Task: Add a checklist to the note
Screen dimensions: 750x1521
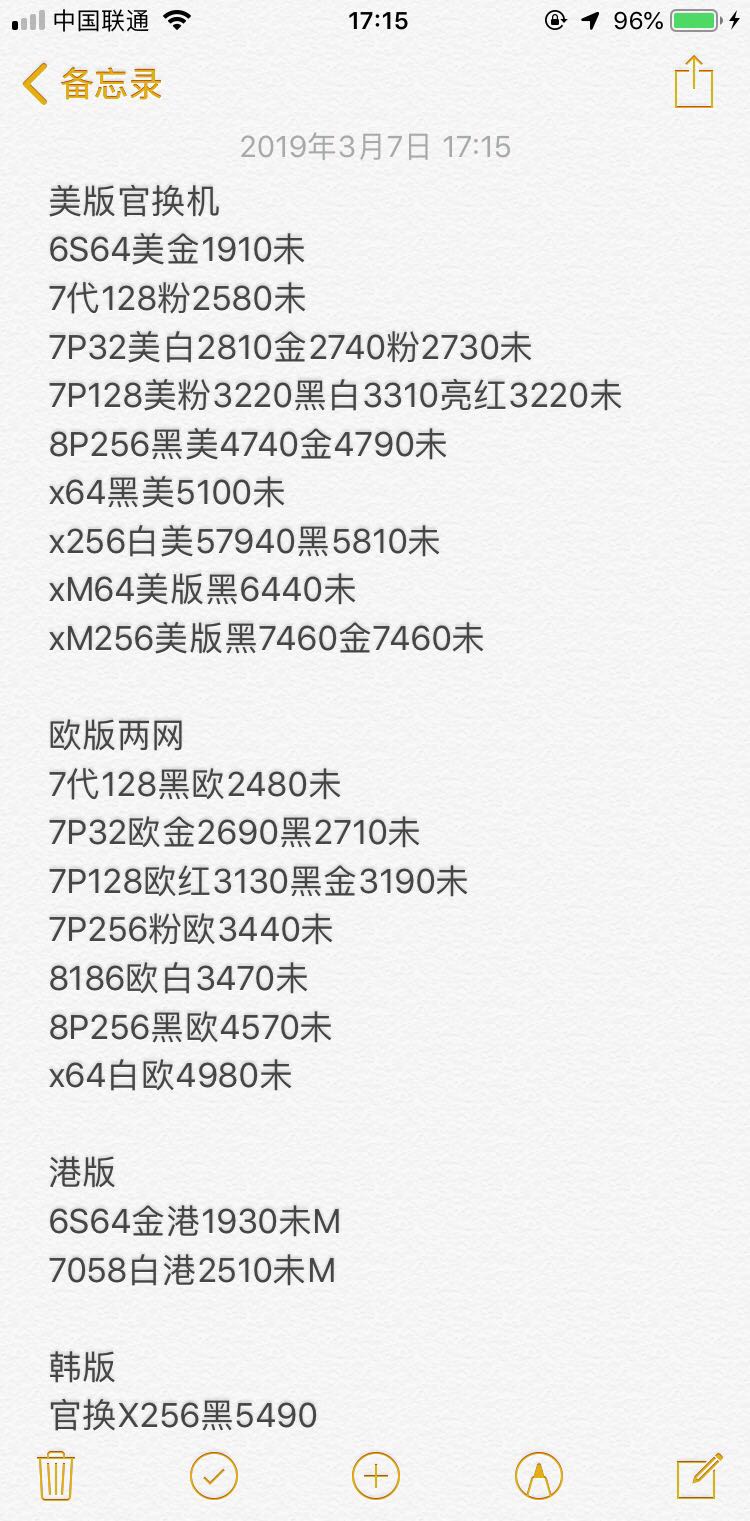Action: (214, 1474)
